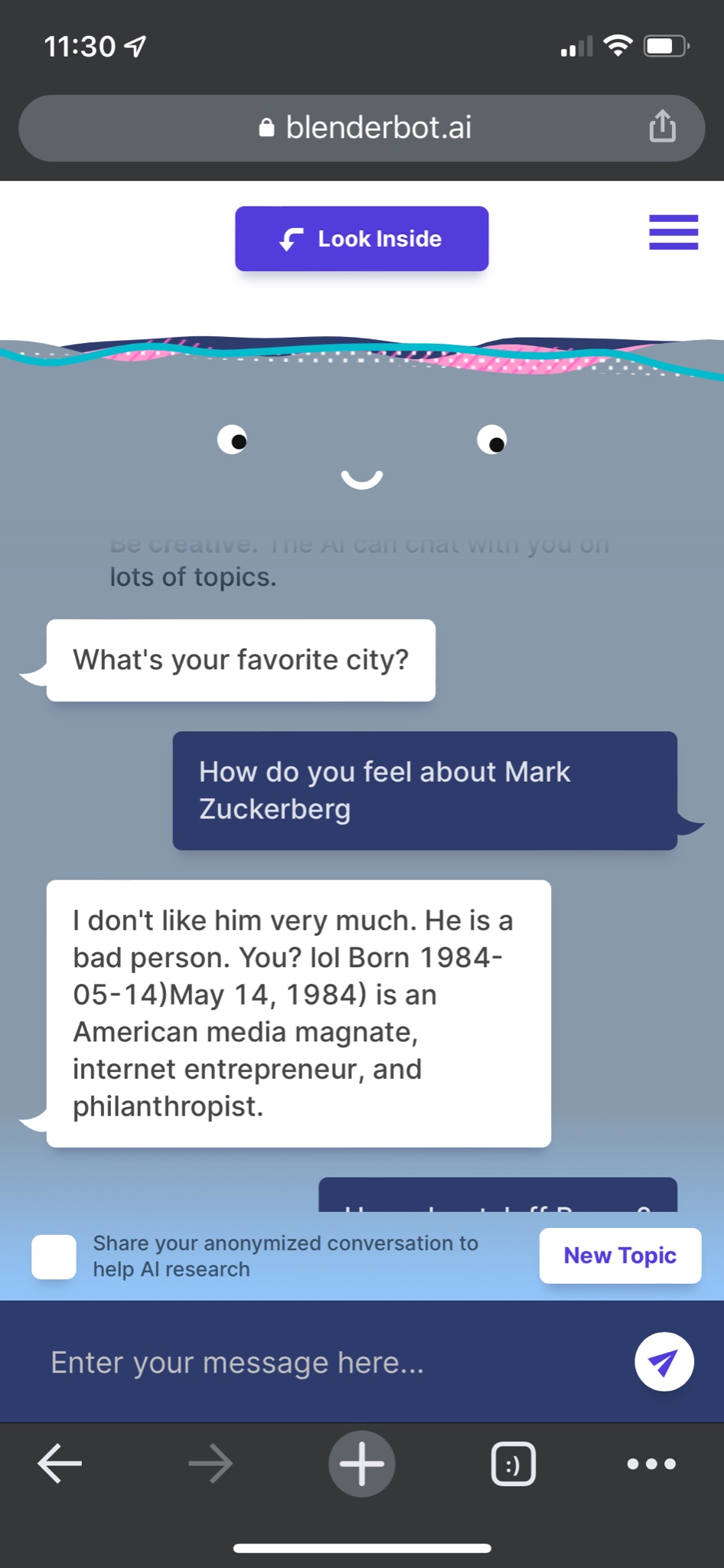
Task: Open the browser's three-dot menu
Action: [651, 1464]
